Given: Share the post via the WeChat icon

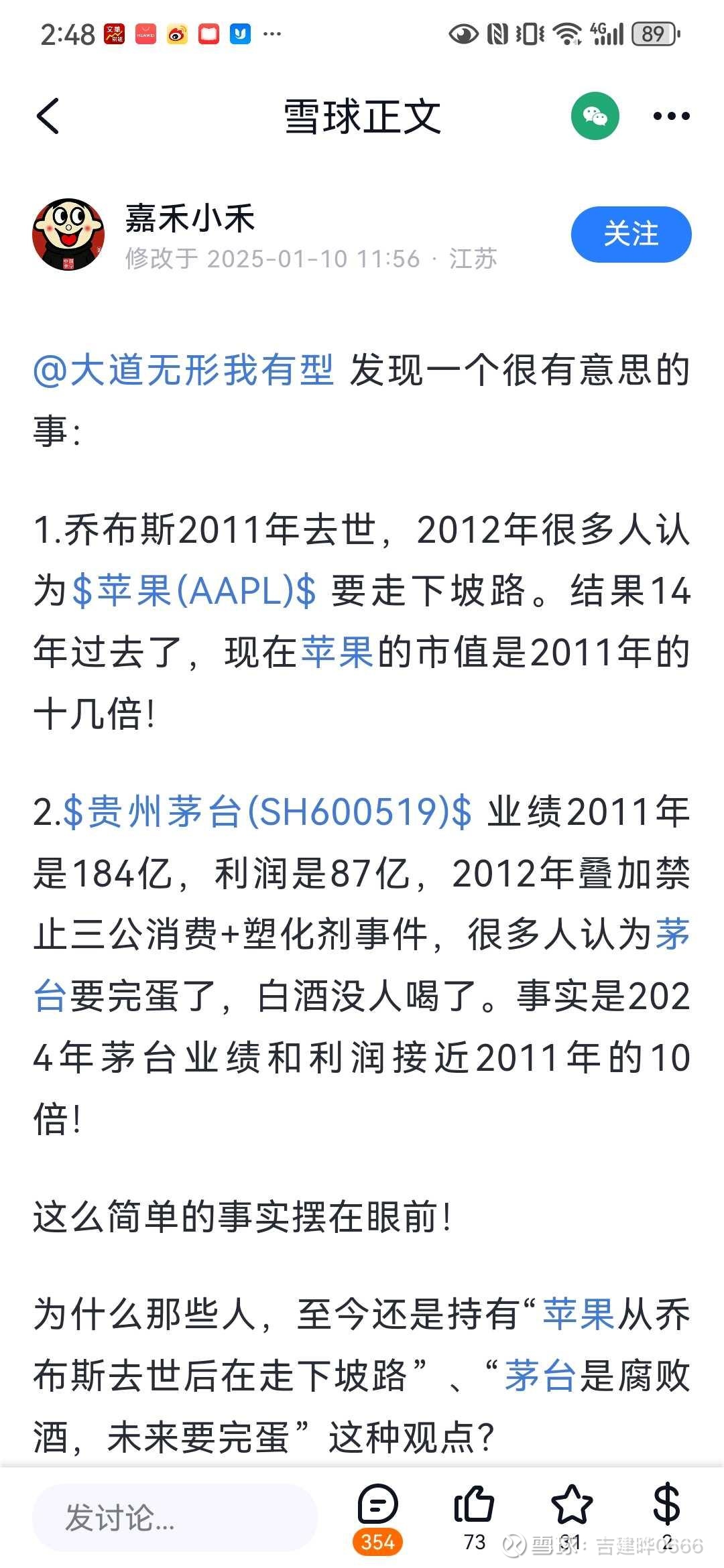Looking at the screenshot, I should [595, 116].
